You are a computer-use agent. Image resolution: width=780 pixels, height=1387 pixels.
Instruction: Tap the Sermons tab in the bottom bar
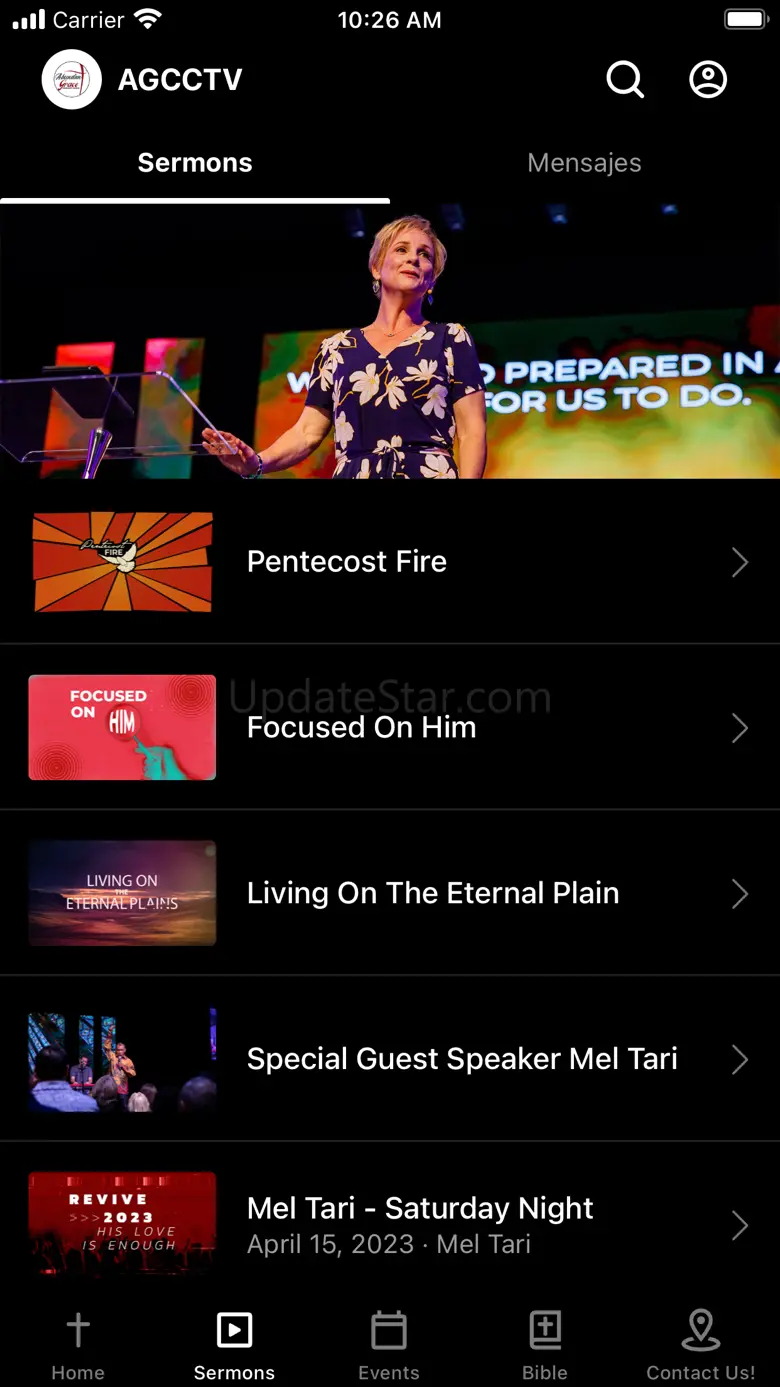click(234, 1345)
